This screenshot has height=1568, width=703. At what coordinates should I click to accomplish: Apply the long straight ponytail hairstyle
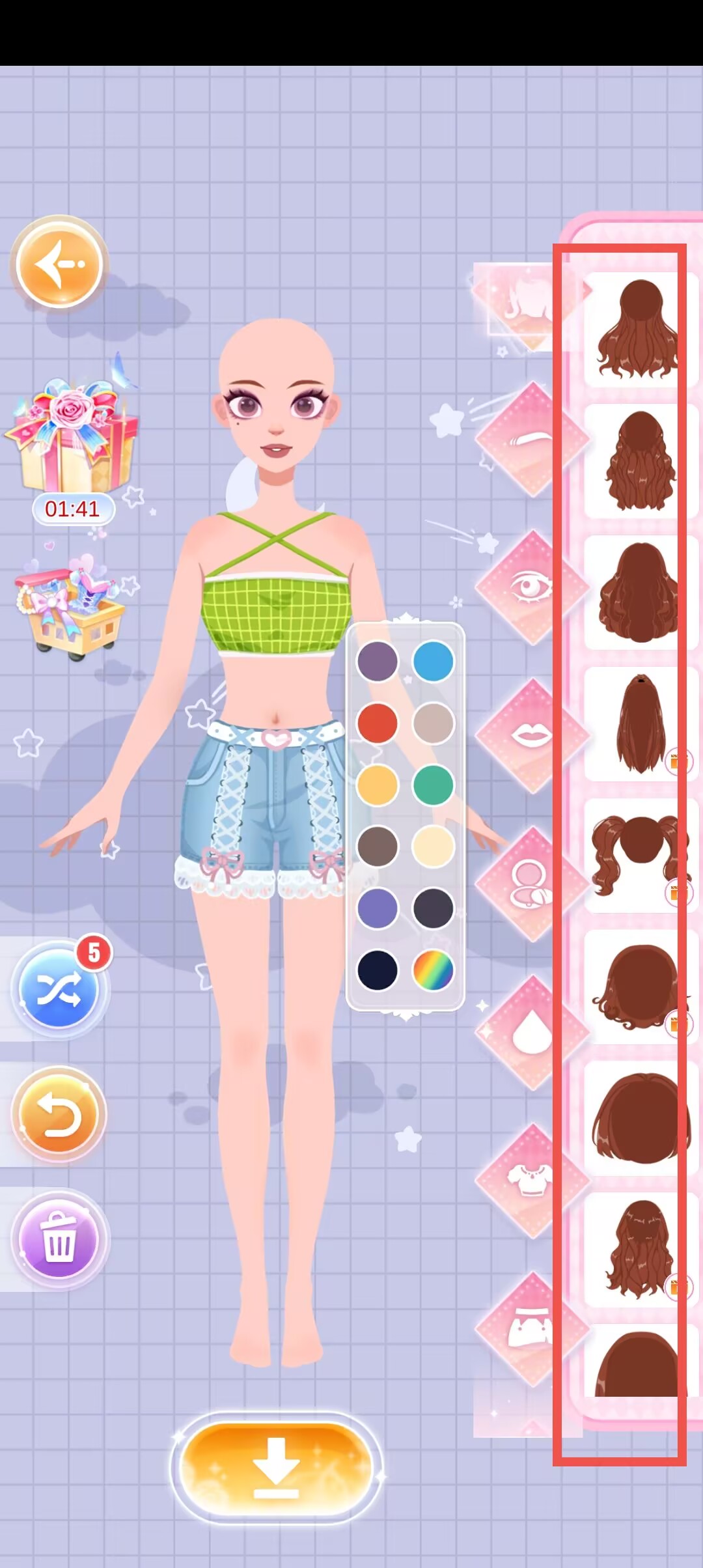tap(641, 724)
